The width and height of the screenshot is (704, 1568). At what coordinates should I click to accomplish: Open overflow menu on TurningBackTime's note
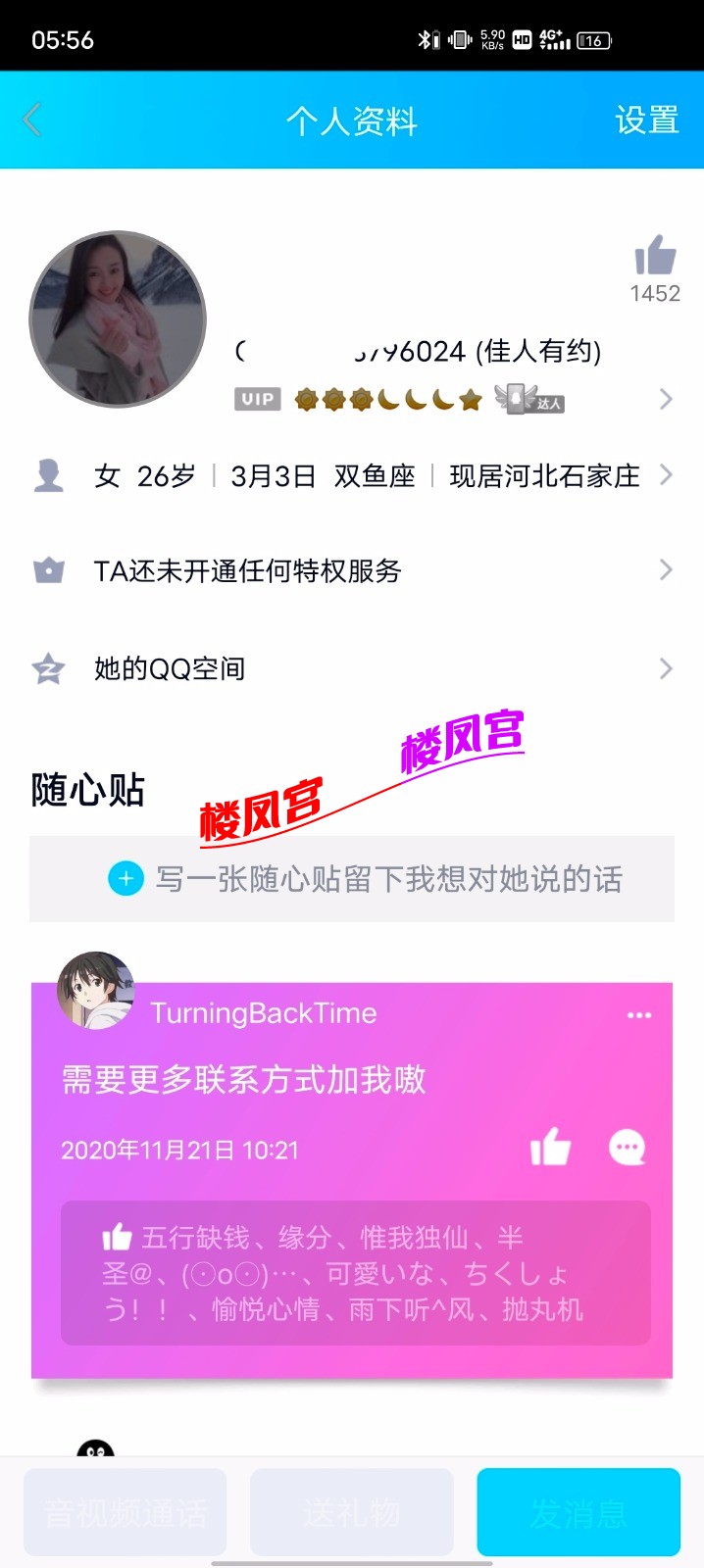pyautogui.click(x=639, y=1015)
